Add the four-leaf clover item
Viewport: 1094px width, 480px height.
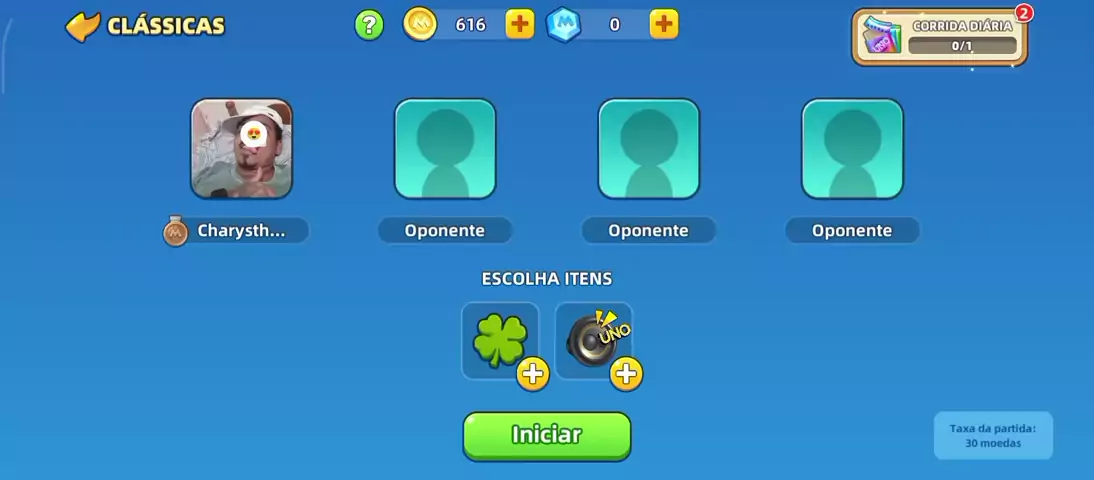[x=500, y=342]
